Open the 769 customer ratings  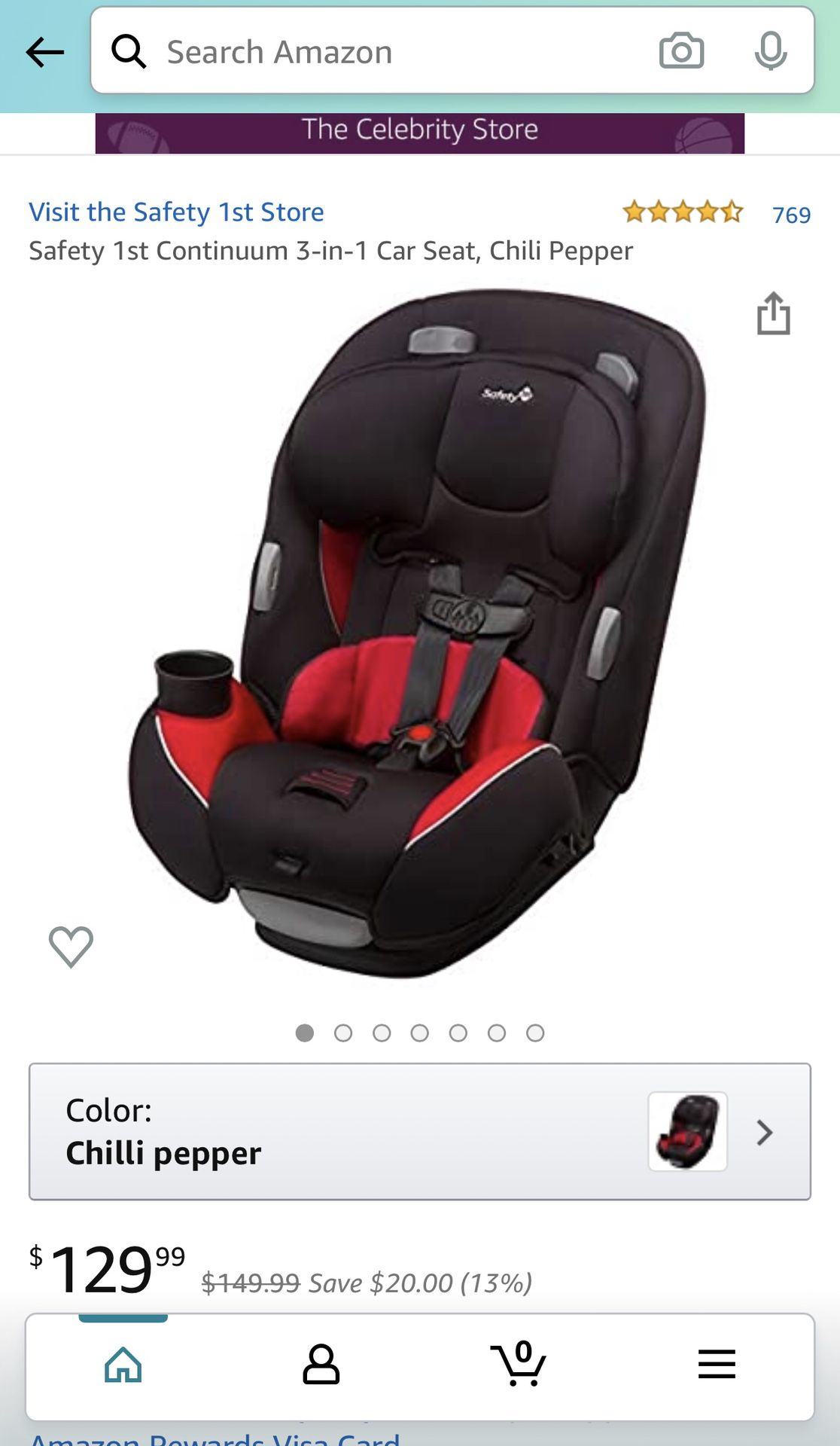791,215
